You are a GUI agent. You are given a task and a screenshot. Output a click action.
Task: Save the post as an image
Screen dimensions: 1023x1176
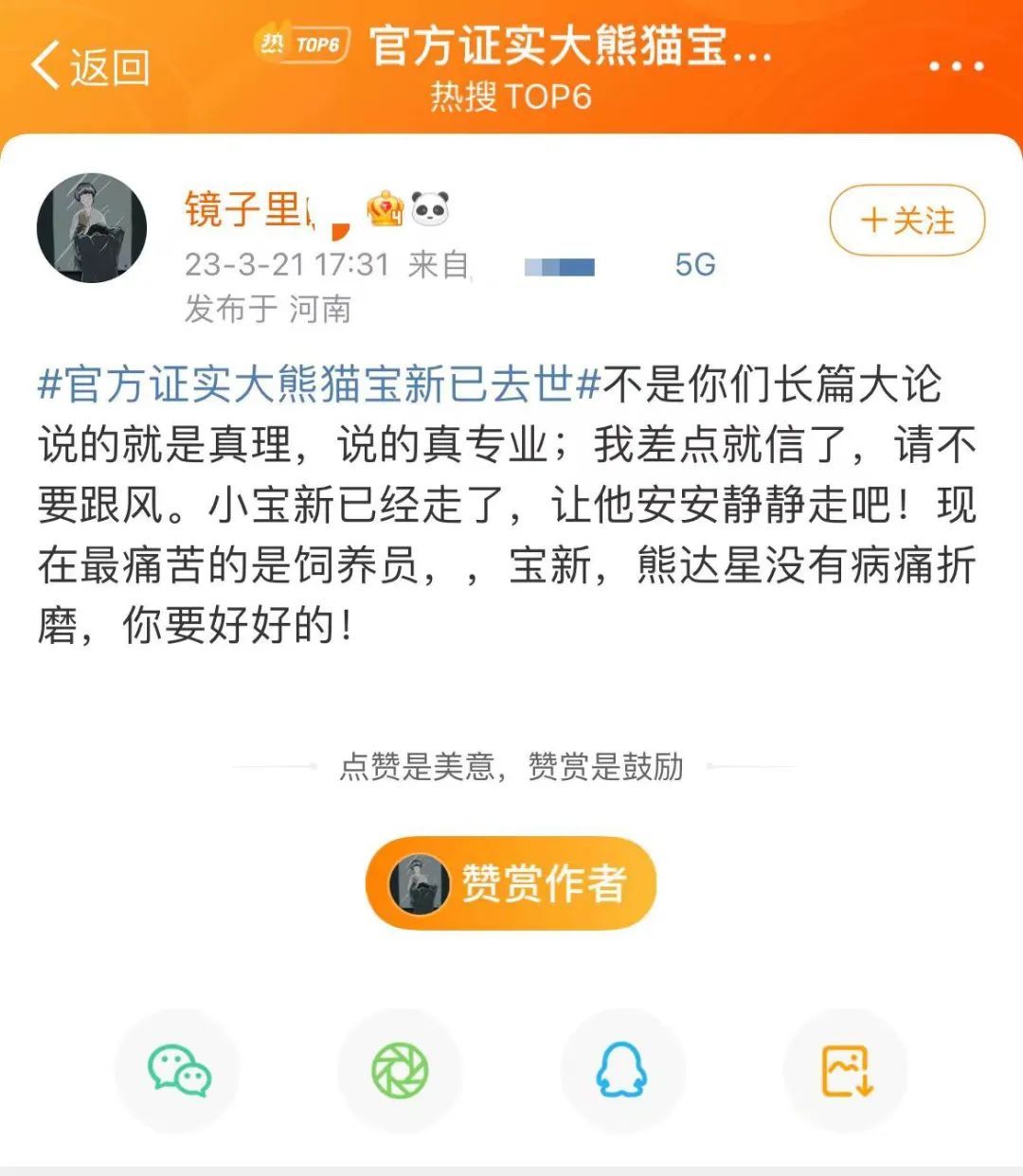pyautogui.click(x=845, y=1071)
